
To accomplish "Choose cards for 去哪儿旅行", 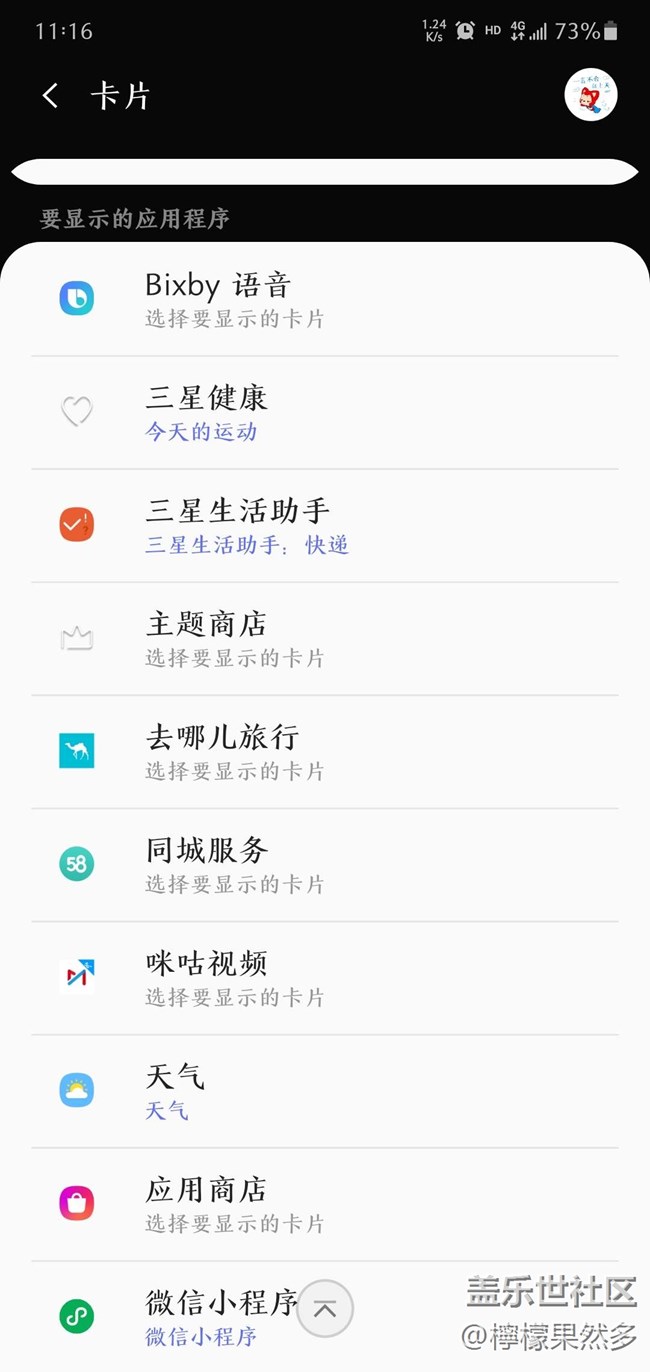I will tap(324, 752).
